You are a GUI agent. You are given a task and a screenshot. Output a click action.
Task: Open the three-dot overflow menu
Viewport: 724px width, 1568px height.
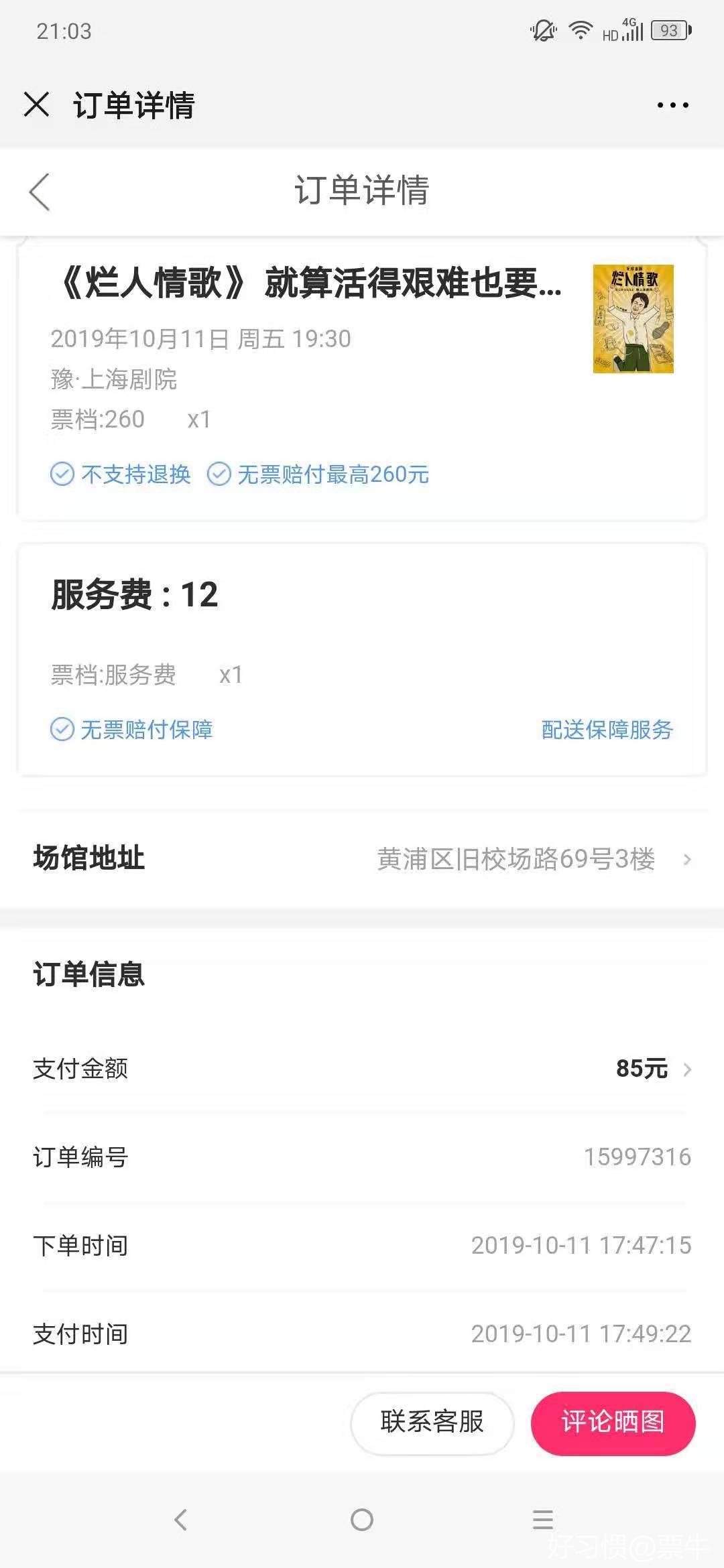(x=672, y=105)
